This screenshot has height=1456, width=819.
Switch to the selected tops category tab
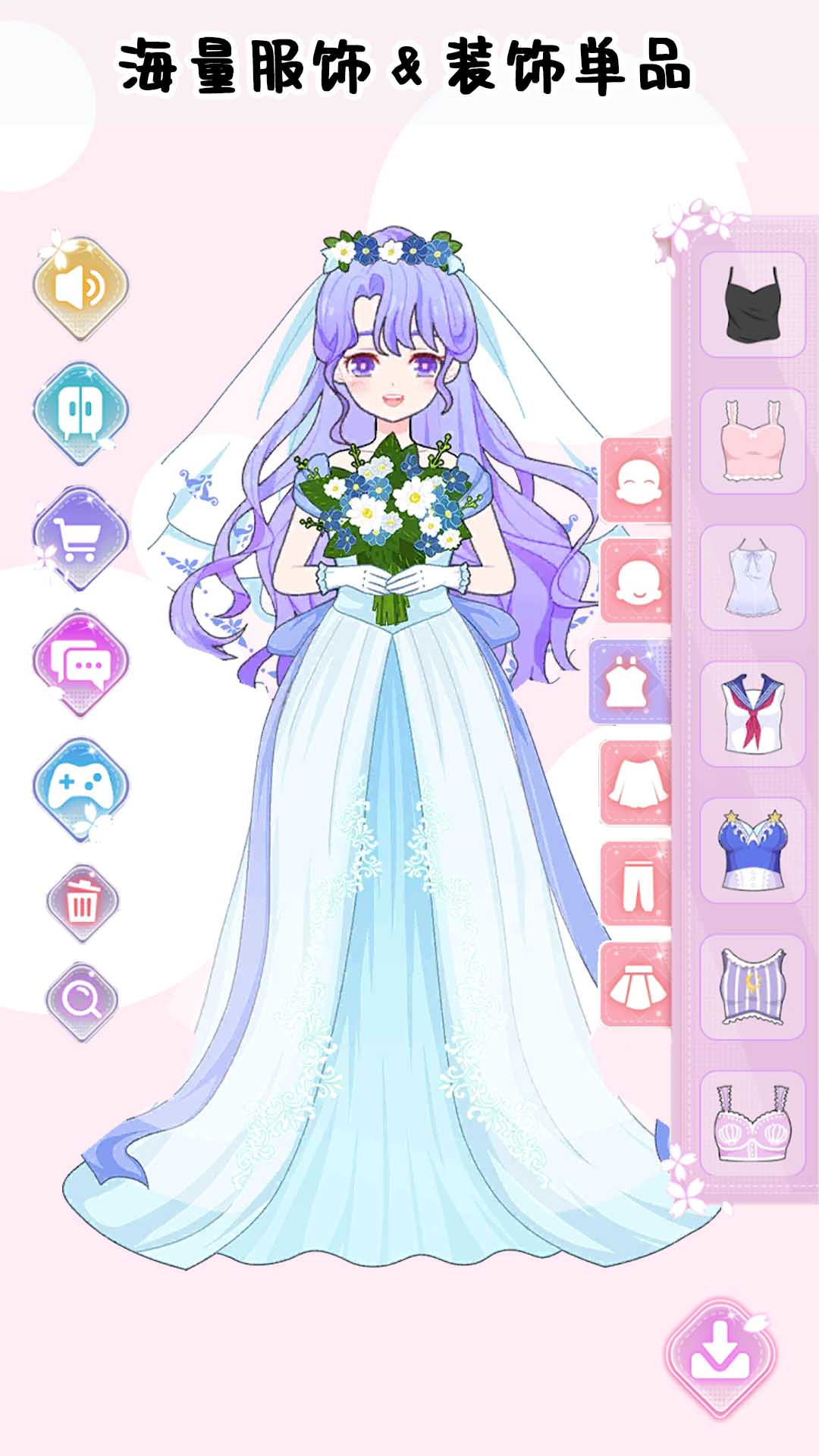(631, 681)
